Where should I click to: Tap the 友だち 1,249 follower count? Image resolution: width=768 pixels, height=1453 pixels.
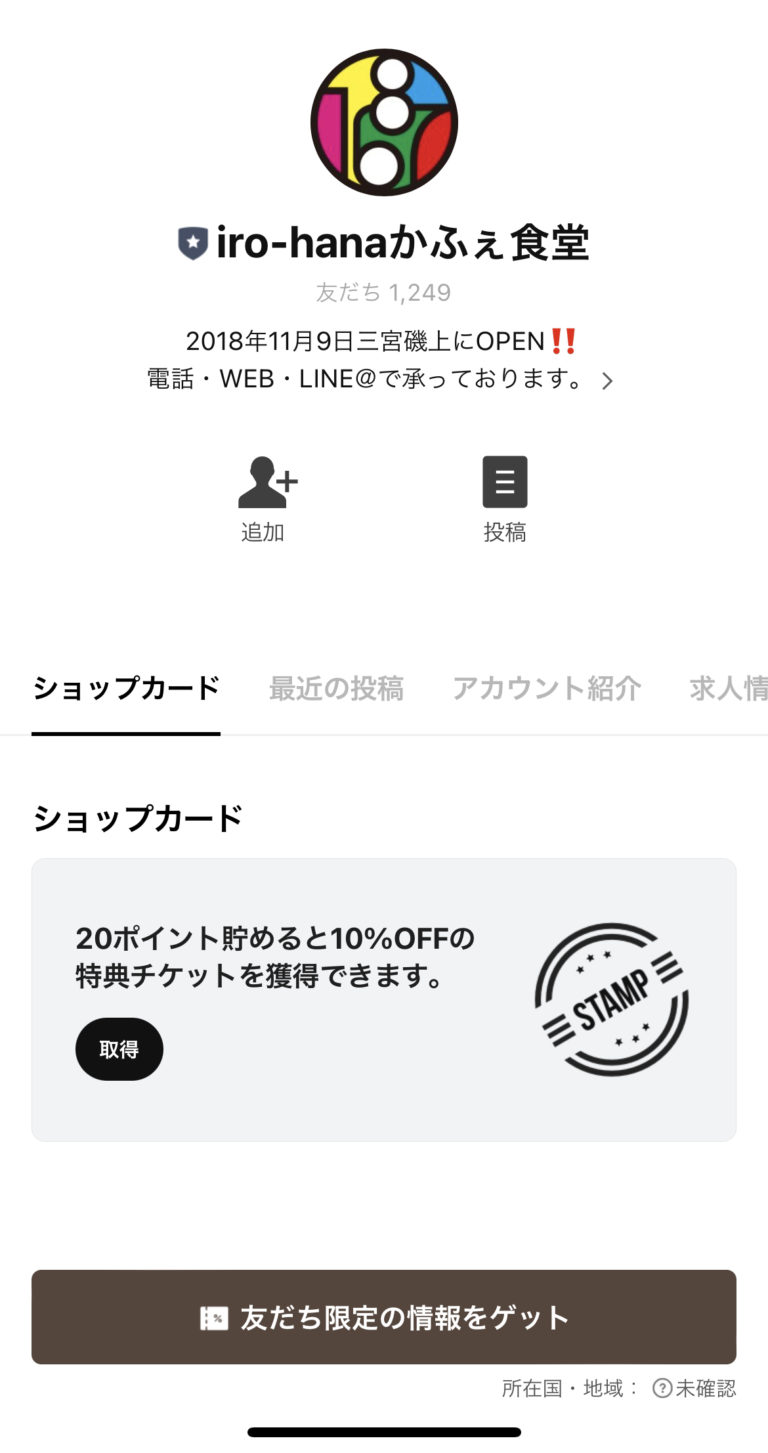[x=383, y=292]
